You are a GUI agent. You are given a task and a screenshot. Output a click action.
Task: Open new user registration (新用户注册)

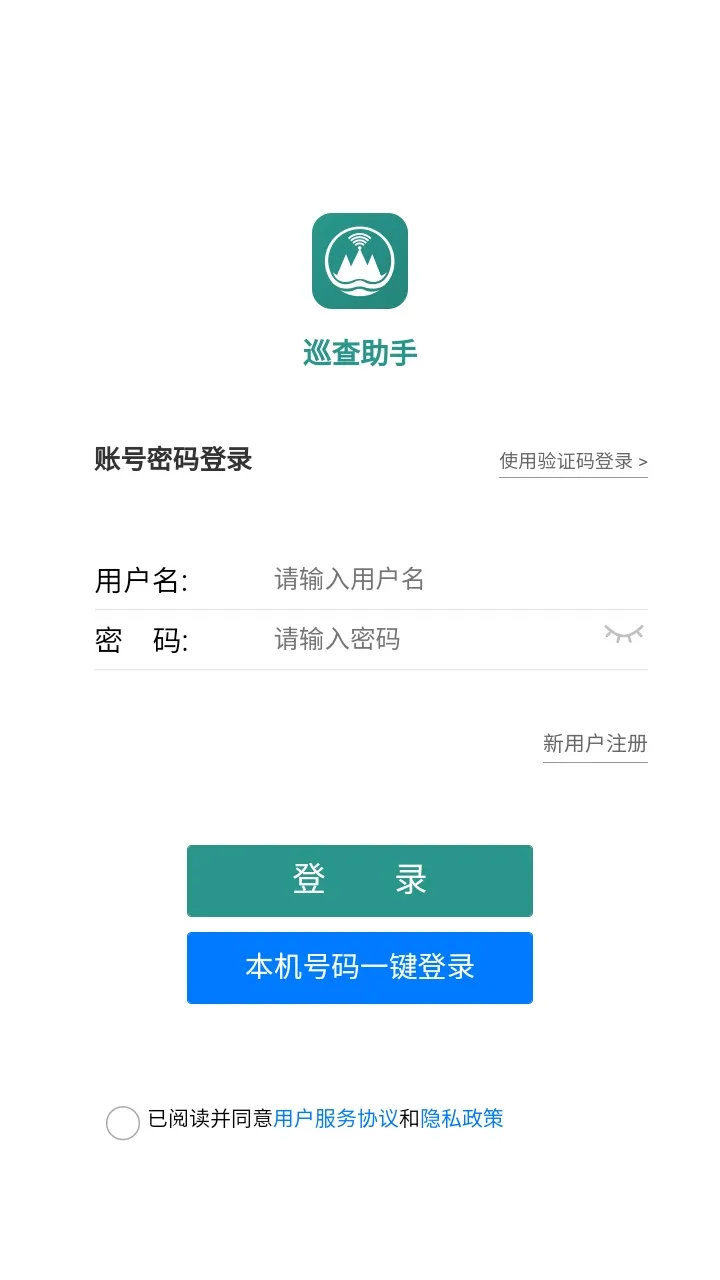coord(595,744)
